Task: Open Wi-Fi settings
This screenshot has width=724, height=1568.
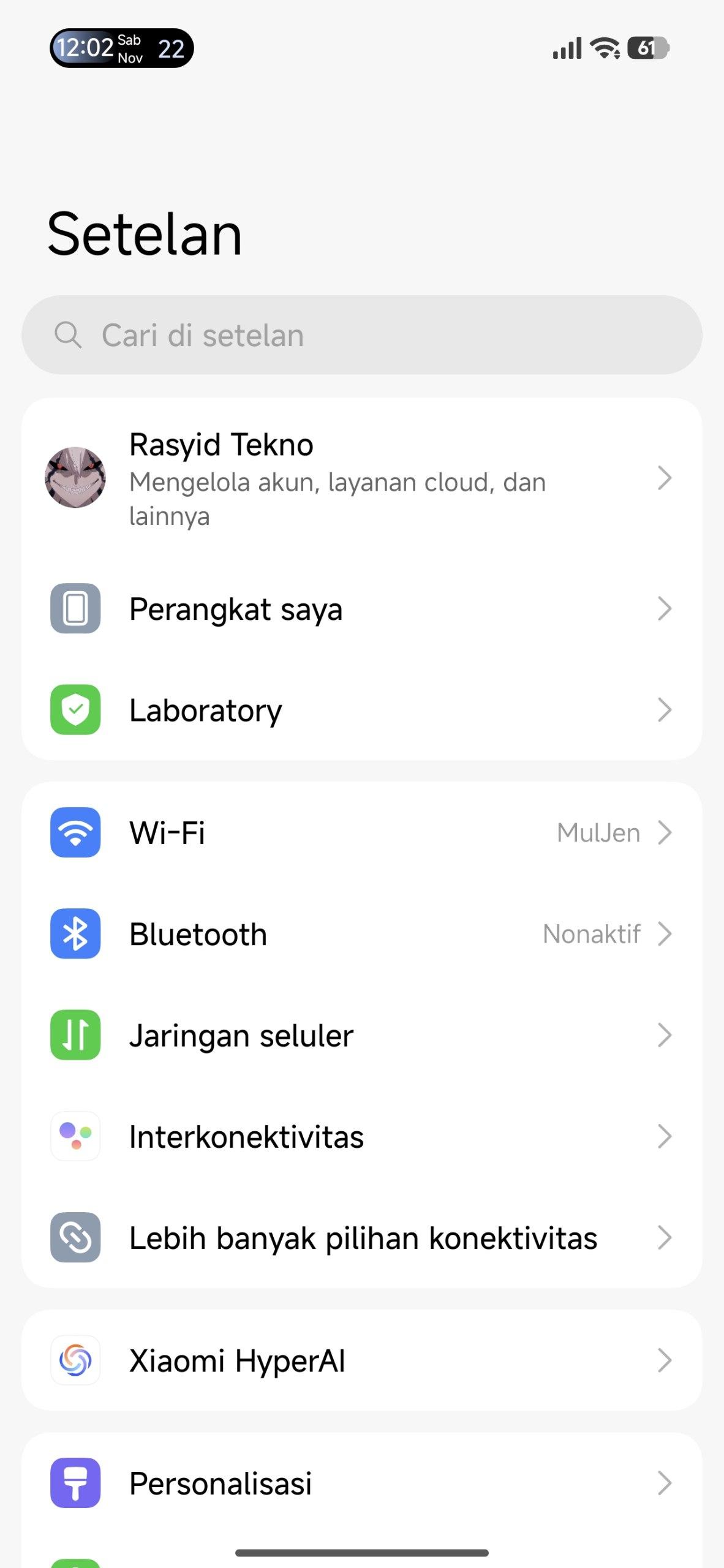Action: (361, 833)
